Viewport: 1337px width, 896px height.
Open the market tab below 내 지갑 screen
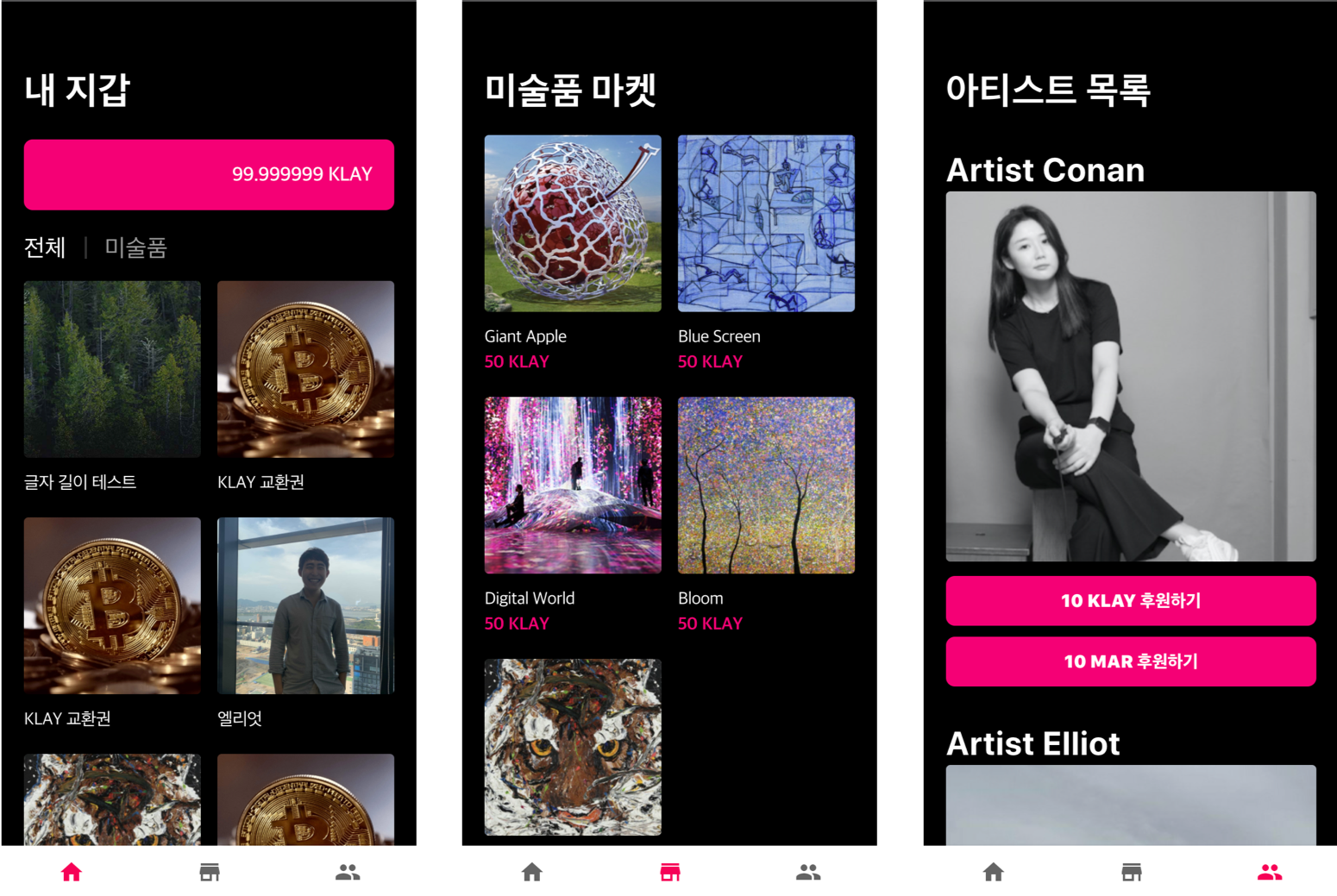coord(210,872)
